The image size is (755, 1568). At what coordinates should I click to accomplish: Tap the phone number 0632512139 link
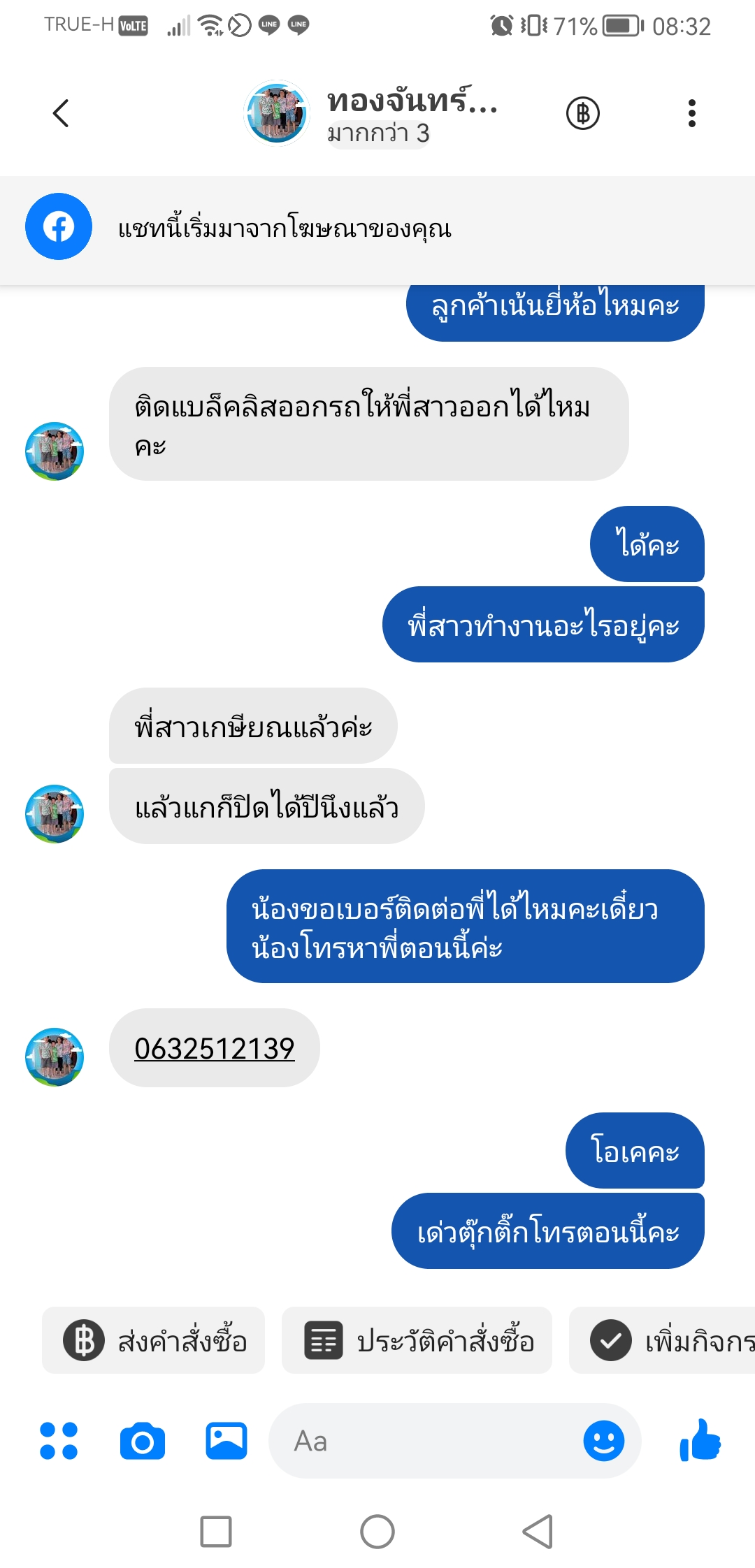point(214,1048)
